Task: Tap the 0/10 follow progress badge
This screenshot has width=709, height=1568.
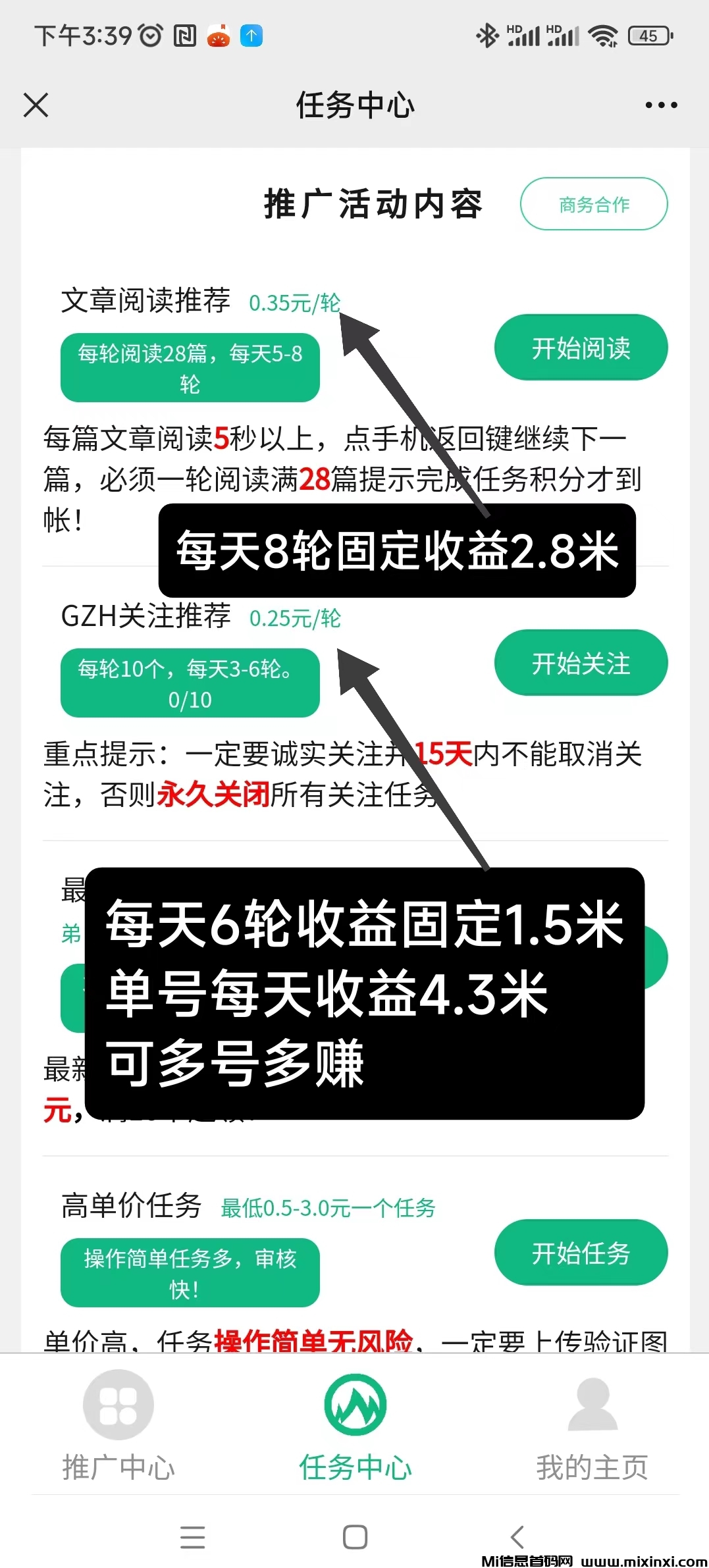Action: 190,700
